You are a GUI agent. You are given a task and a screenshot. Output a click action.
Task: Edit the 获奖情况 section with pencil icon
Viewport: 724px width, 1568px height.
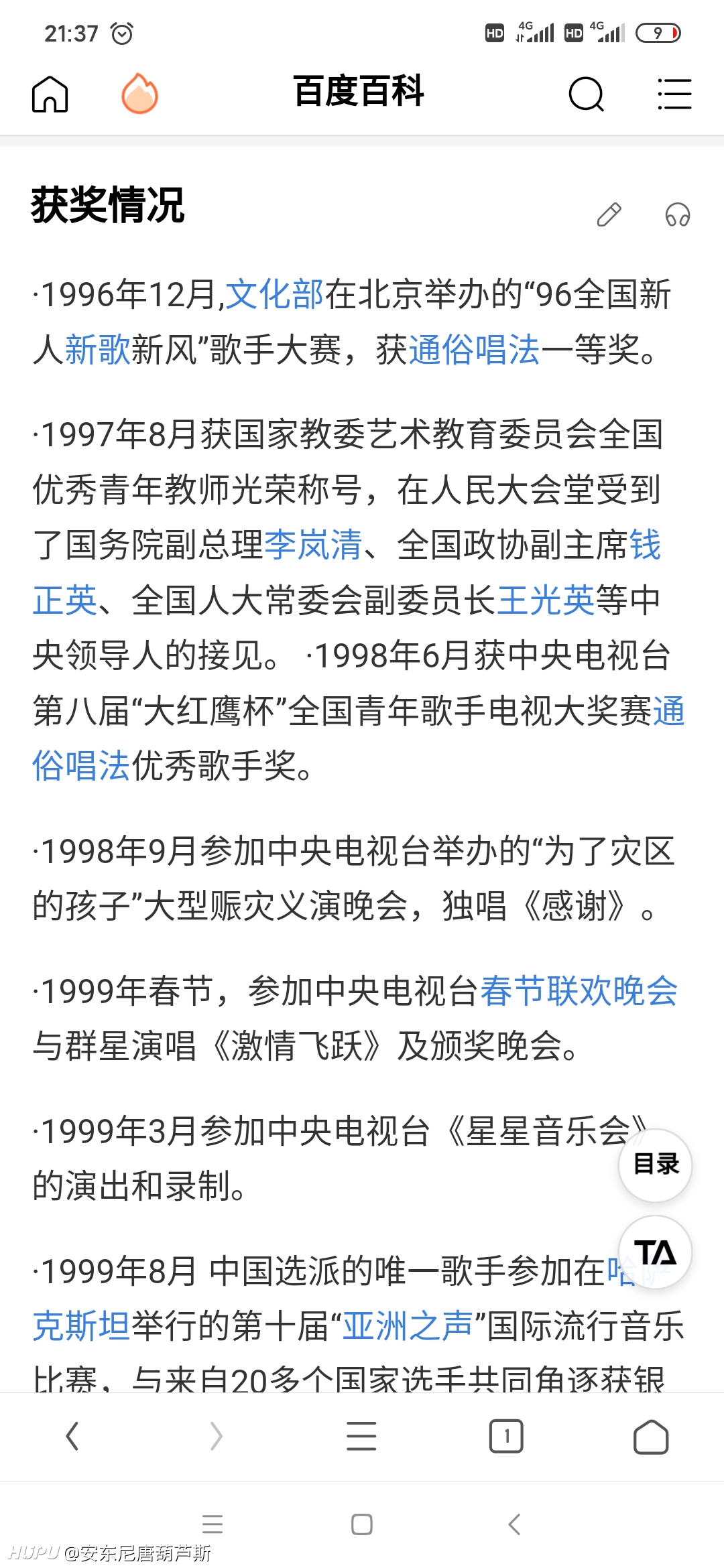coord(609,214)
